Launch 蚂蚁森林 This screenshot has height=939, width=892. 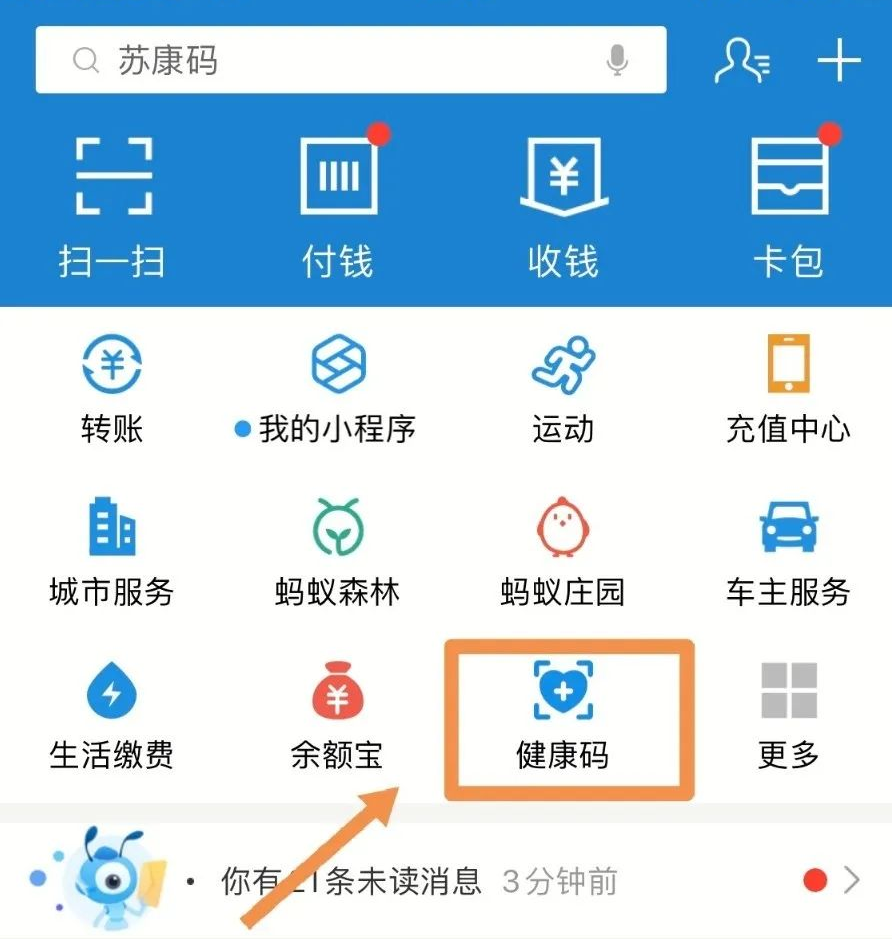click(x=337, y=551)
